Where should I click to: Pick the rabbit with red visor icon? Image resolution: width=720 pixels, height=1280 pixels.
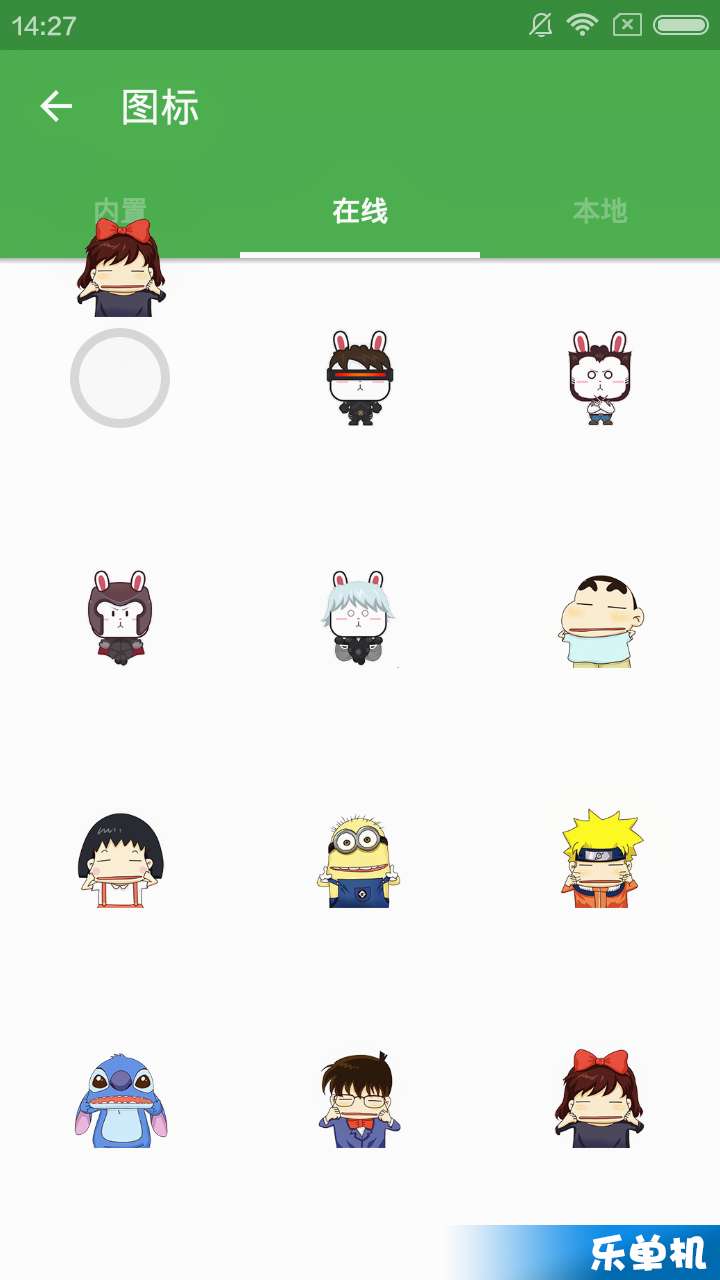pos(360,378)
